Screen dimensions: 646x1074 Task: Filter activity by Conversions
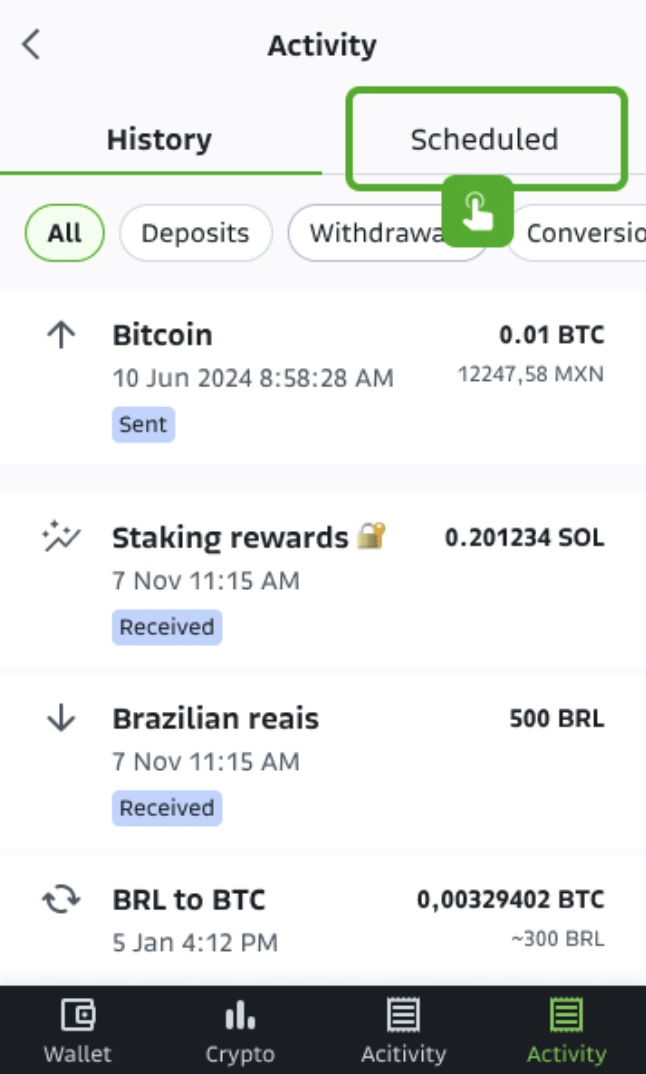pos(577,233)
